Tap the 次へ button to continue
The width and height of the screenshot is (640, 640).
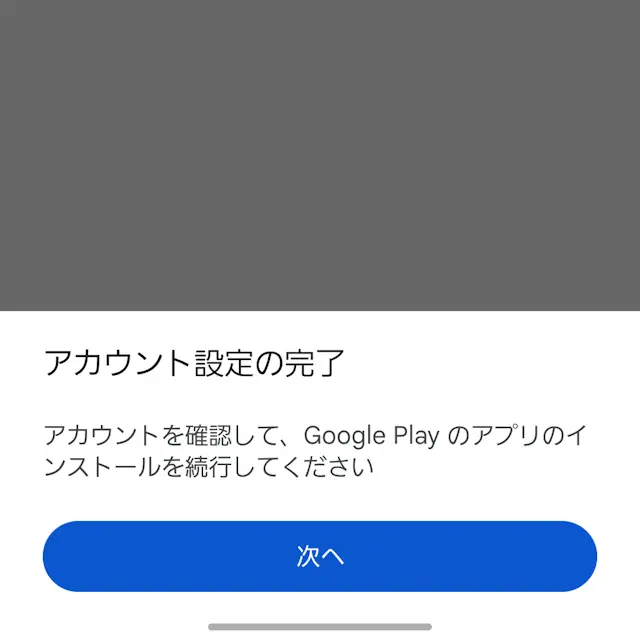(x=320, y=556)
